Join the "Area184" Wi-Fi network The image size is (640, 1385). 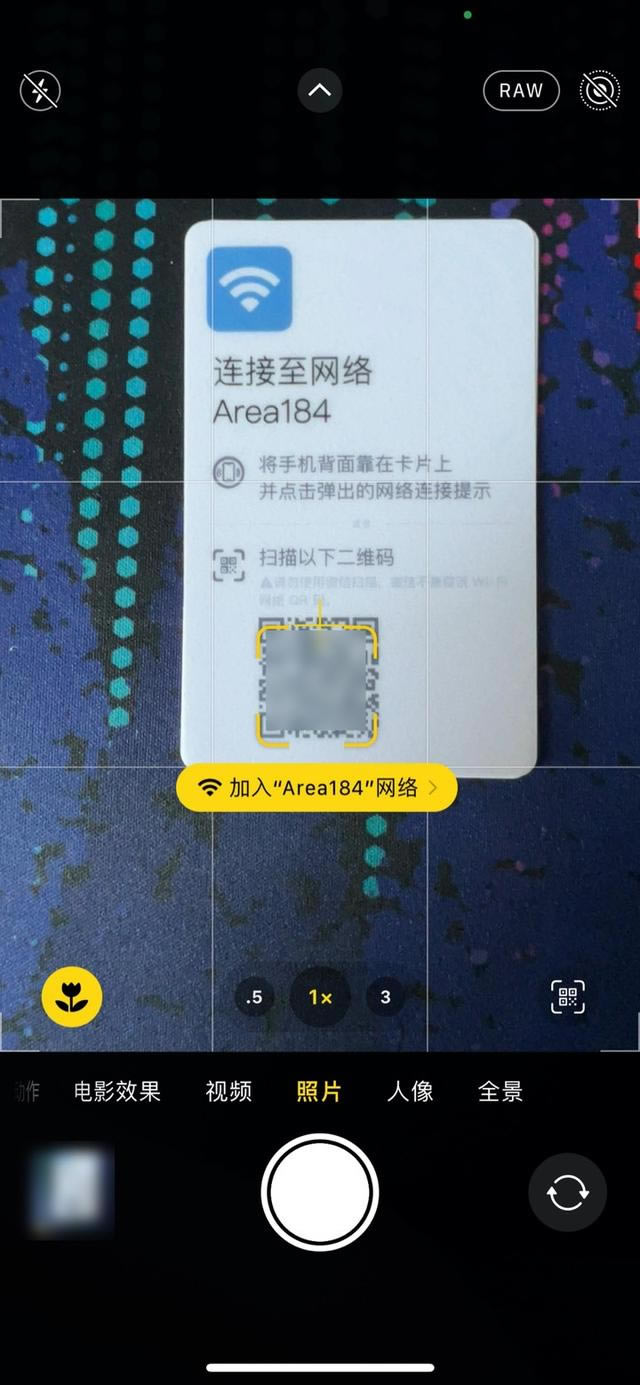click(x=316, y=788)
